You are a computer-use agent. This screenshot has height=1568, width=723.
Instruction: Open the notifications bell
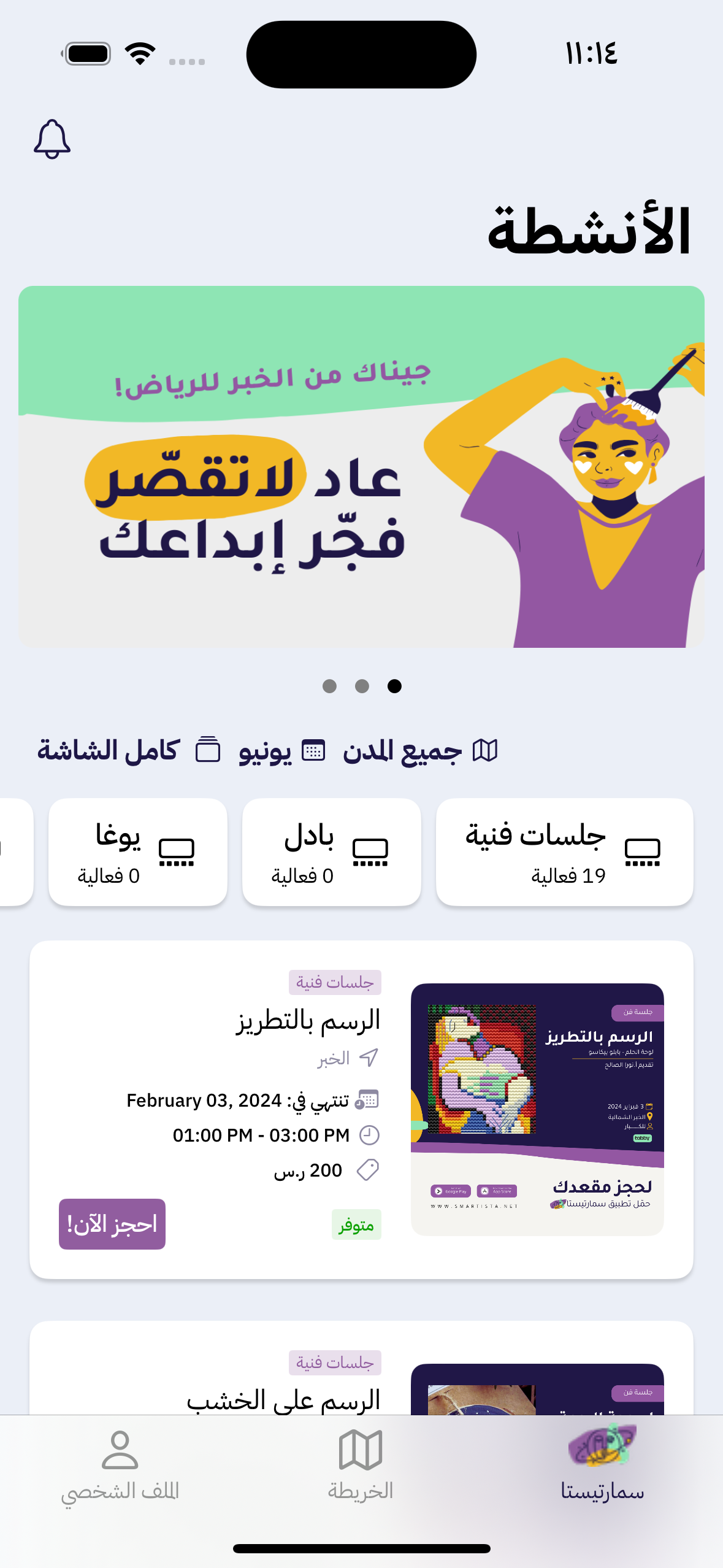point(52,139)
